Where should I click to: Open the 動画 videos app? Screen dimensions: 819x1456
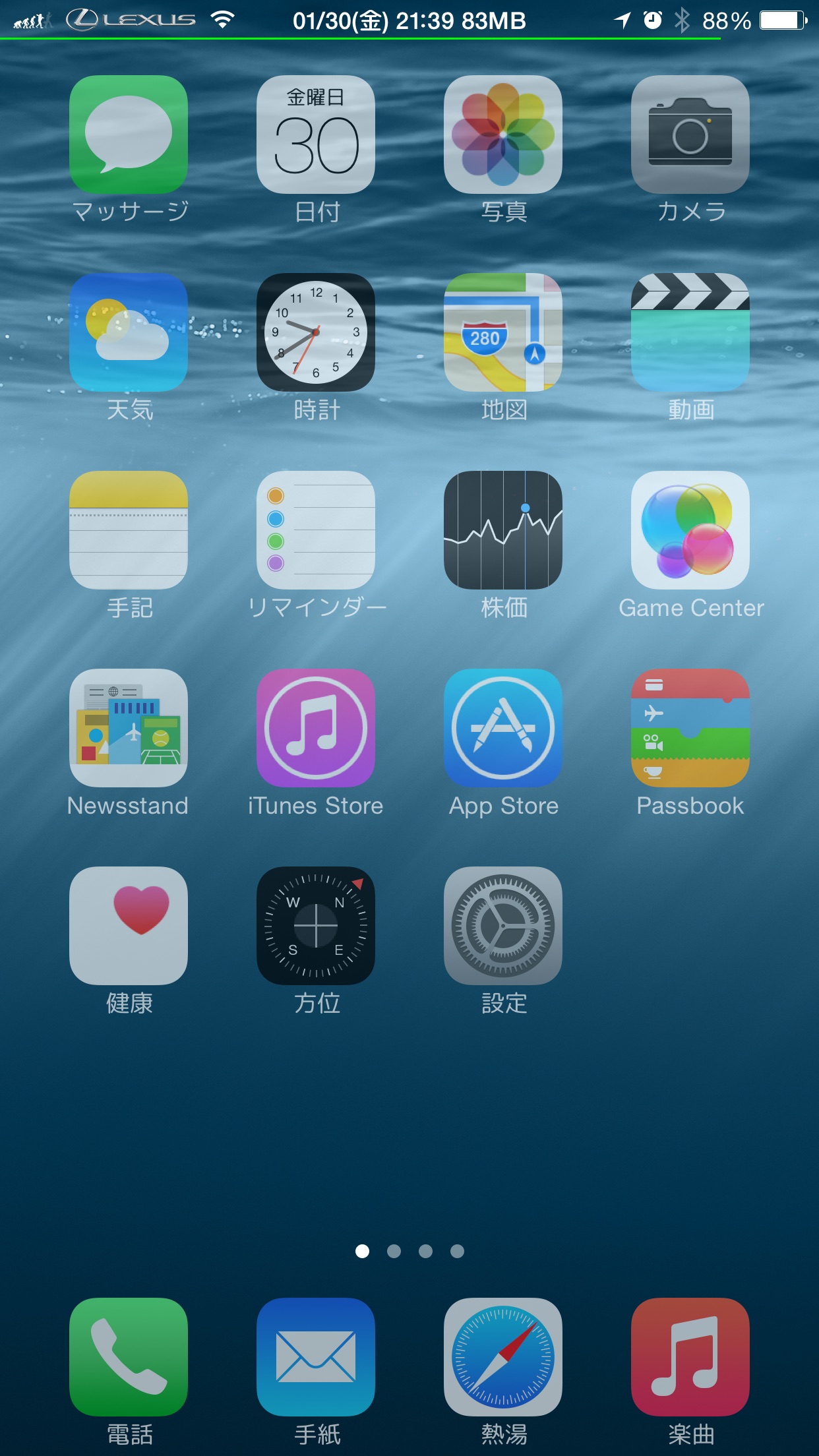[690, 332]
